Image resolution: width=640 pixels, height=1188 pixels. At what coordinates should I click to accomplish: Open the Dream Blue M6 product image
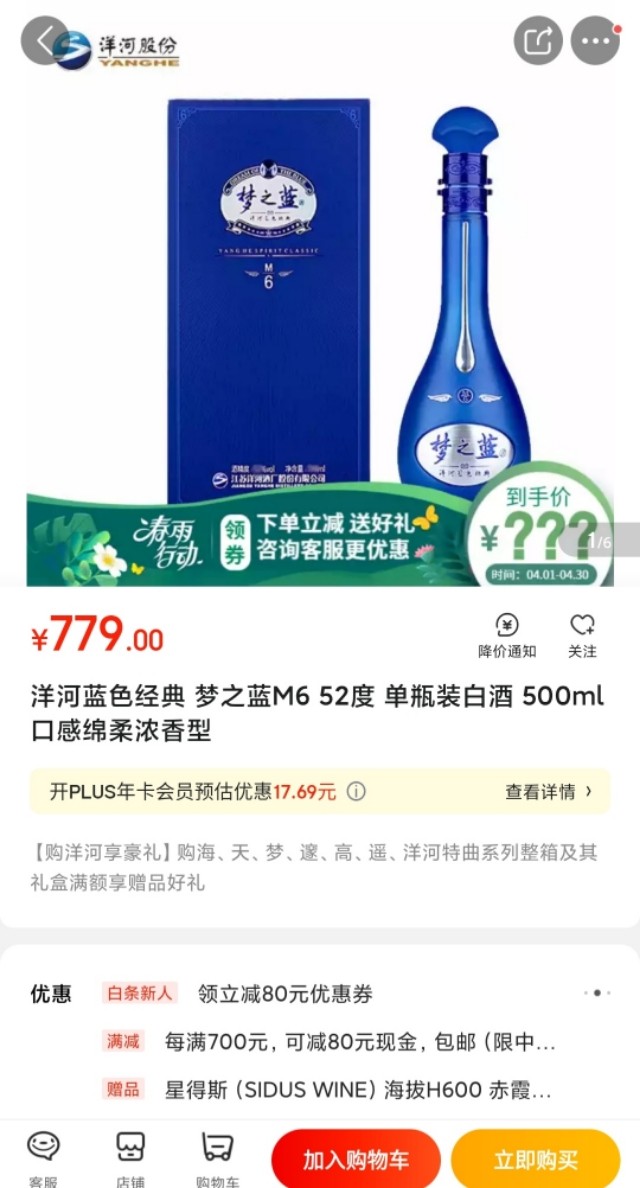[320, 300]
